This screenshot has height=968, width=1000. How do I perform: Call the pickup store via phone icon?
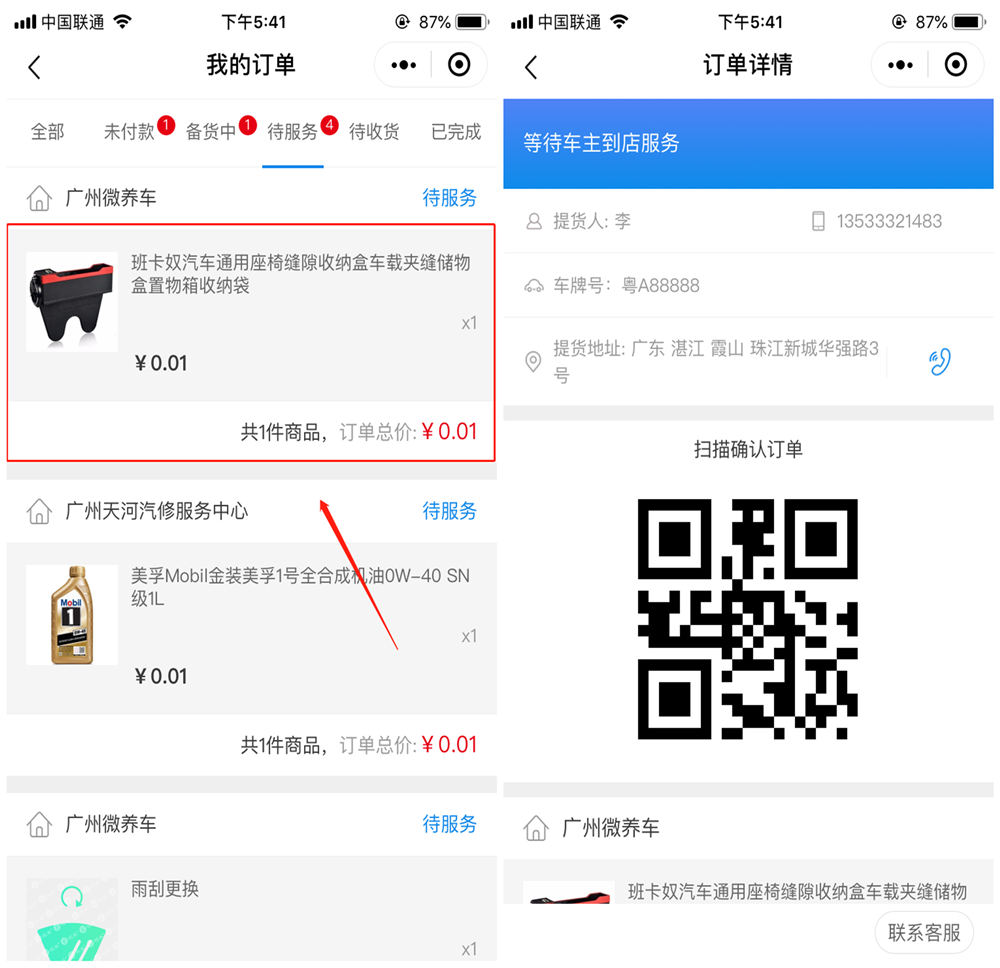tap(939, 361)
